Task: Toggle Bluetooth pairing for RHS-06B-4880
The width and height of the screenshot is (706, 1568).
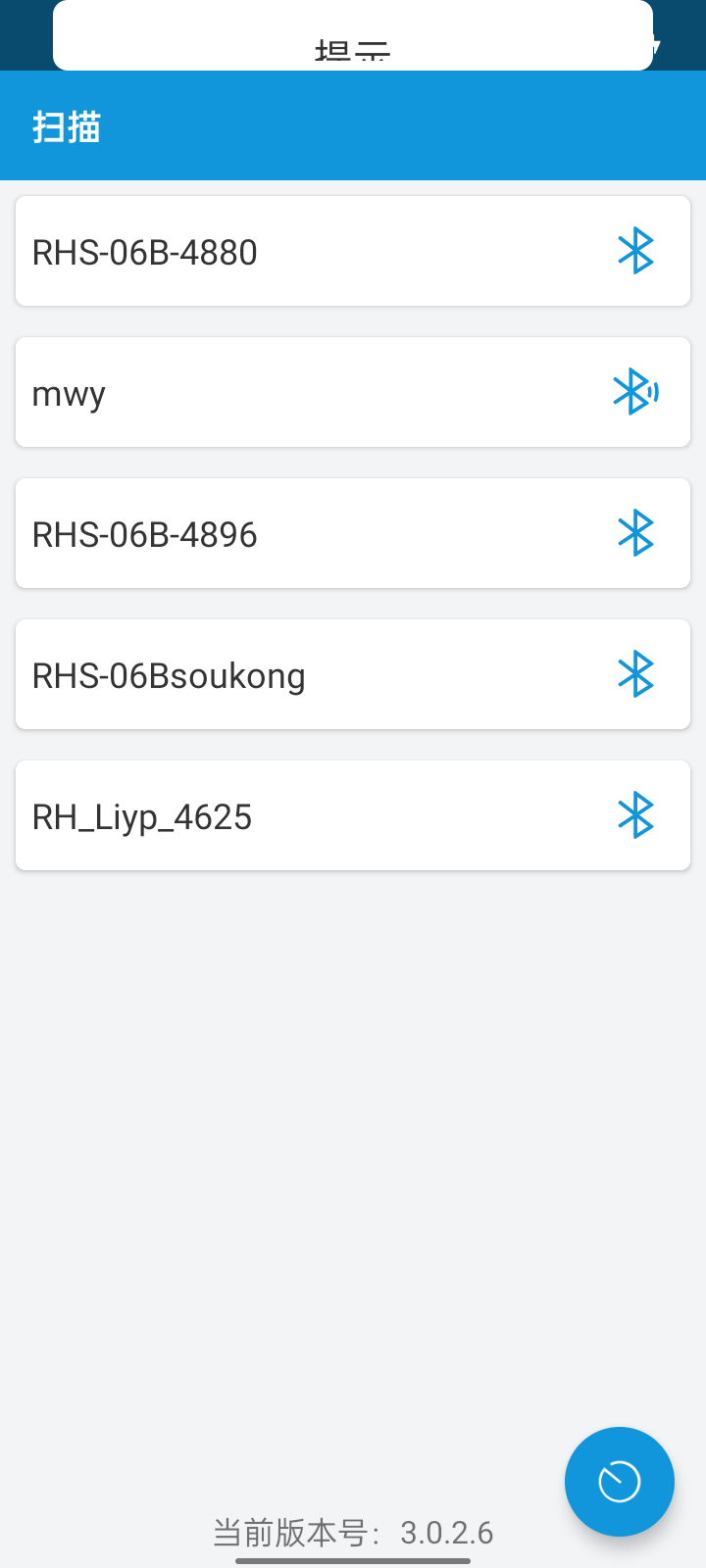Action: point(353,251)
